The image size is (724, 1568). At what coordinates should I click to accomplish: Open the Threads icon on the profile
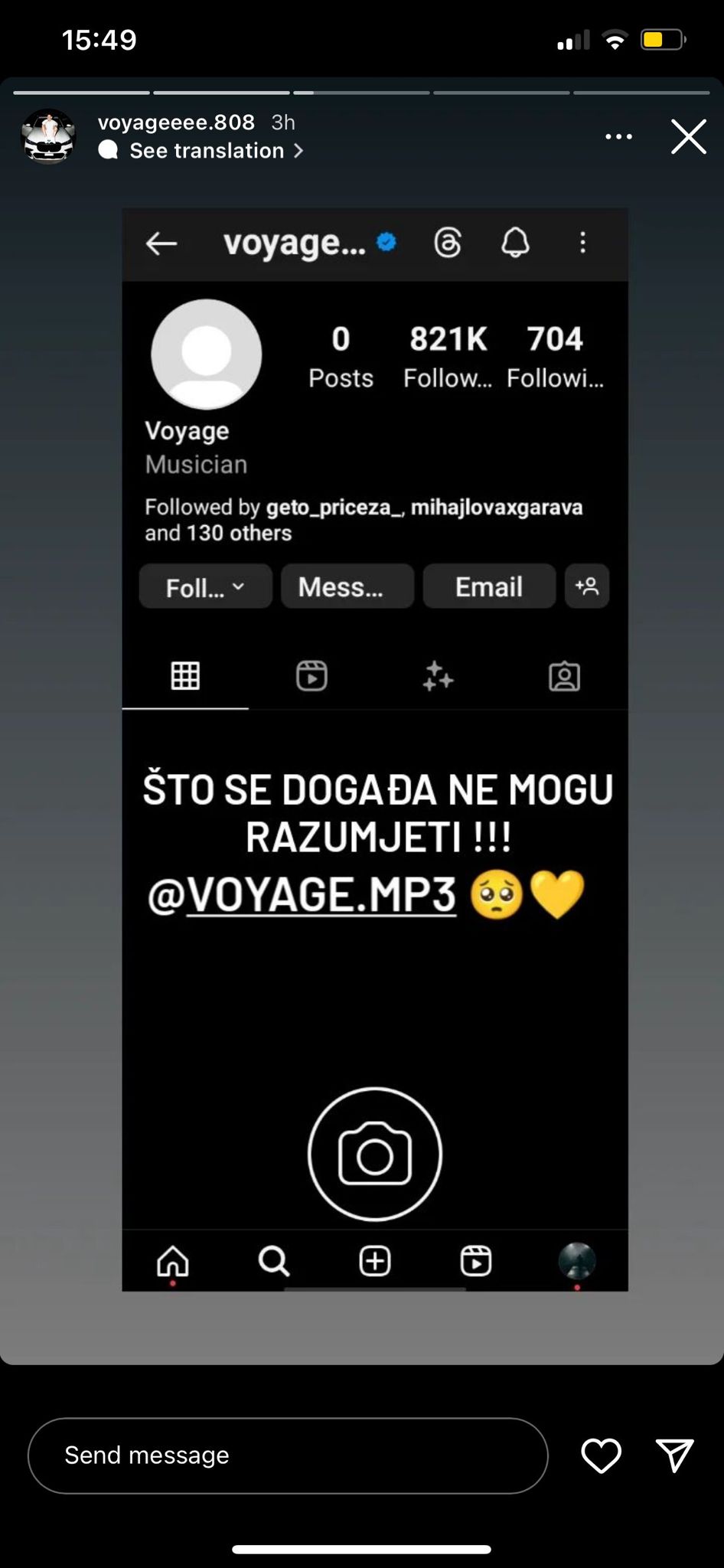coord(448,243)
